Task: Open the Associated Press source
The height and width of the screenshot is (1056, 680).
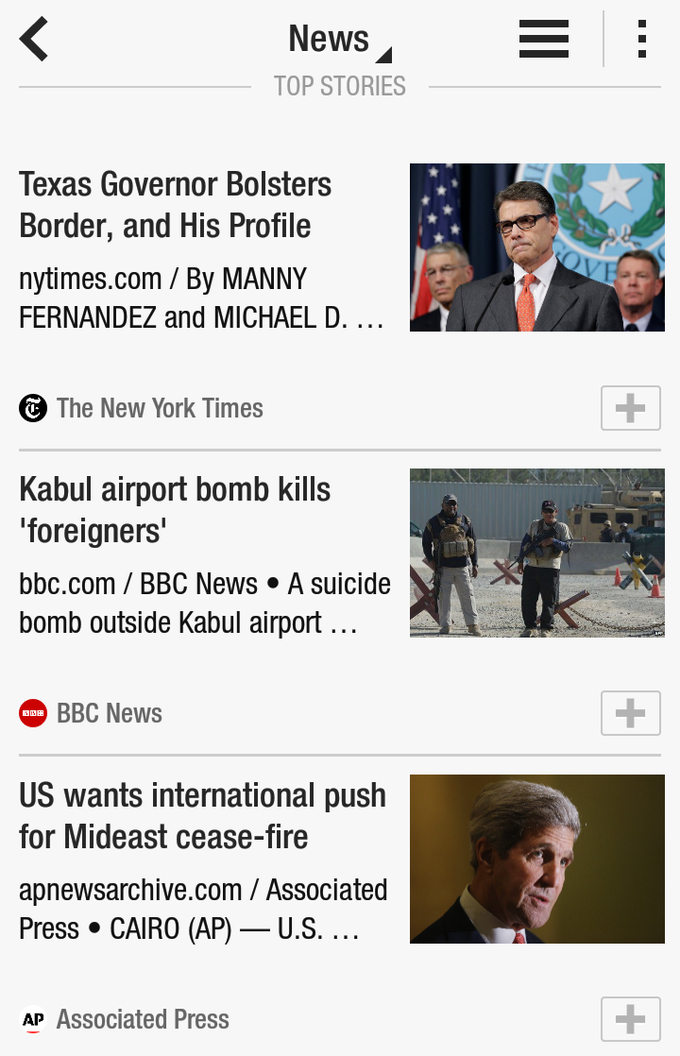Action: (x=125, y=1019)
